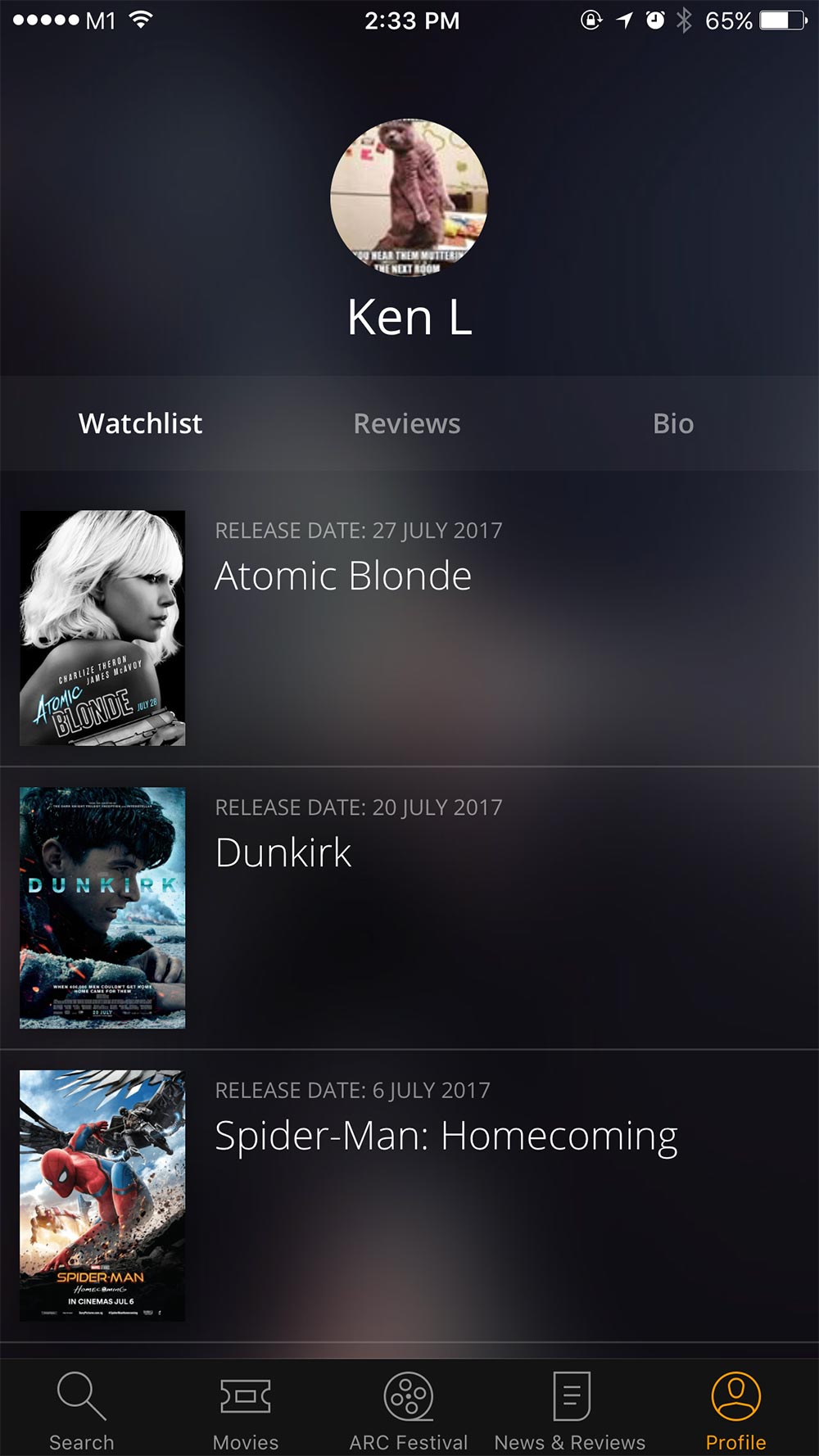Open News & Reviews
The height and width of the screenshot is (1456, 819).
pyautogui.click(x=570, y=1410)
